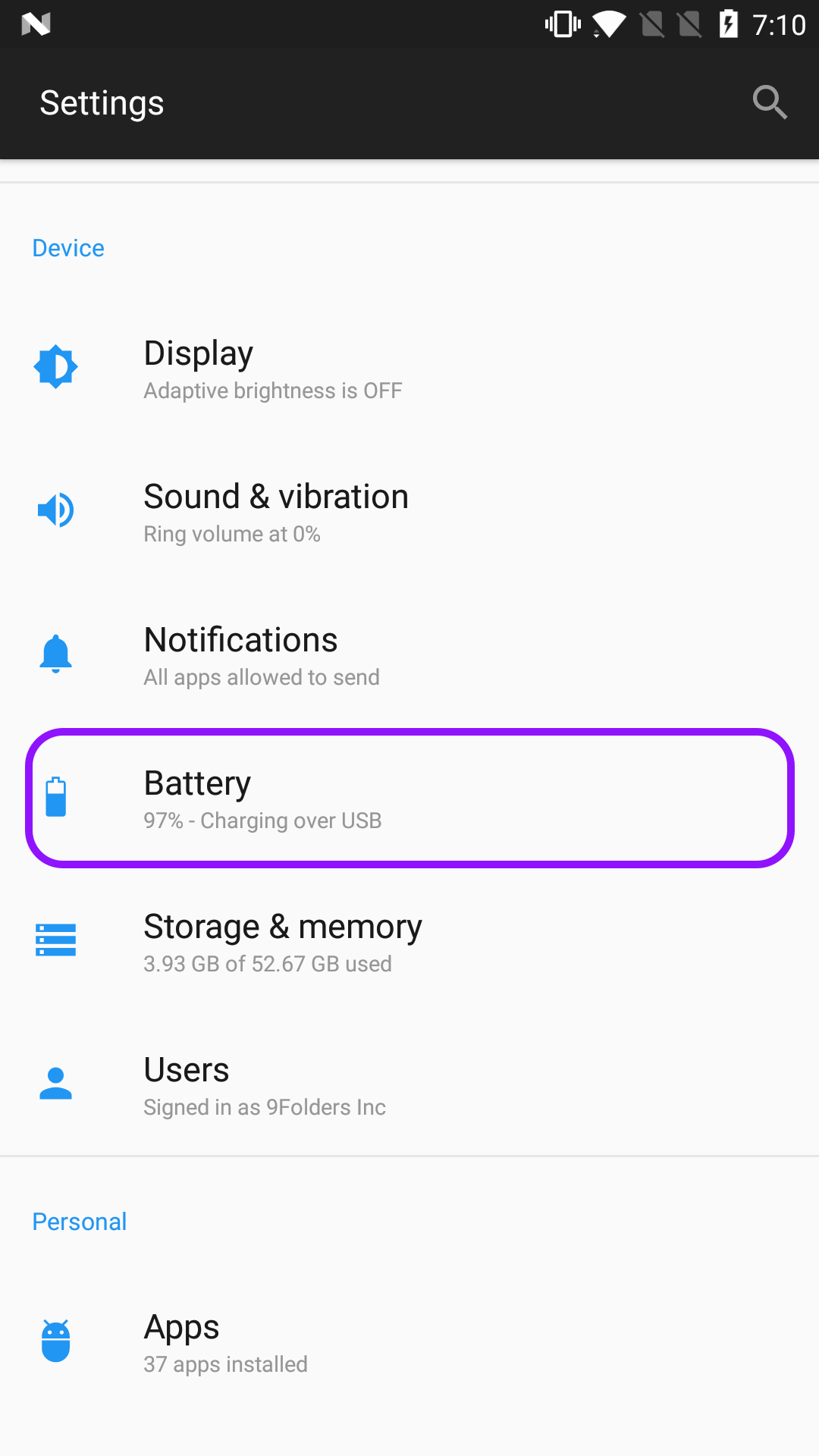
Task: View Storage & memory details
Action: click(409, 941)
